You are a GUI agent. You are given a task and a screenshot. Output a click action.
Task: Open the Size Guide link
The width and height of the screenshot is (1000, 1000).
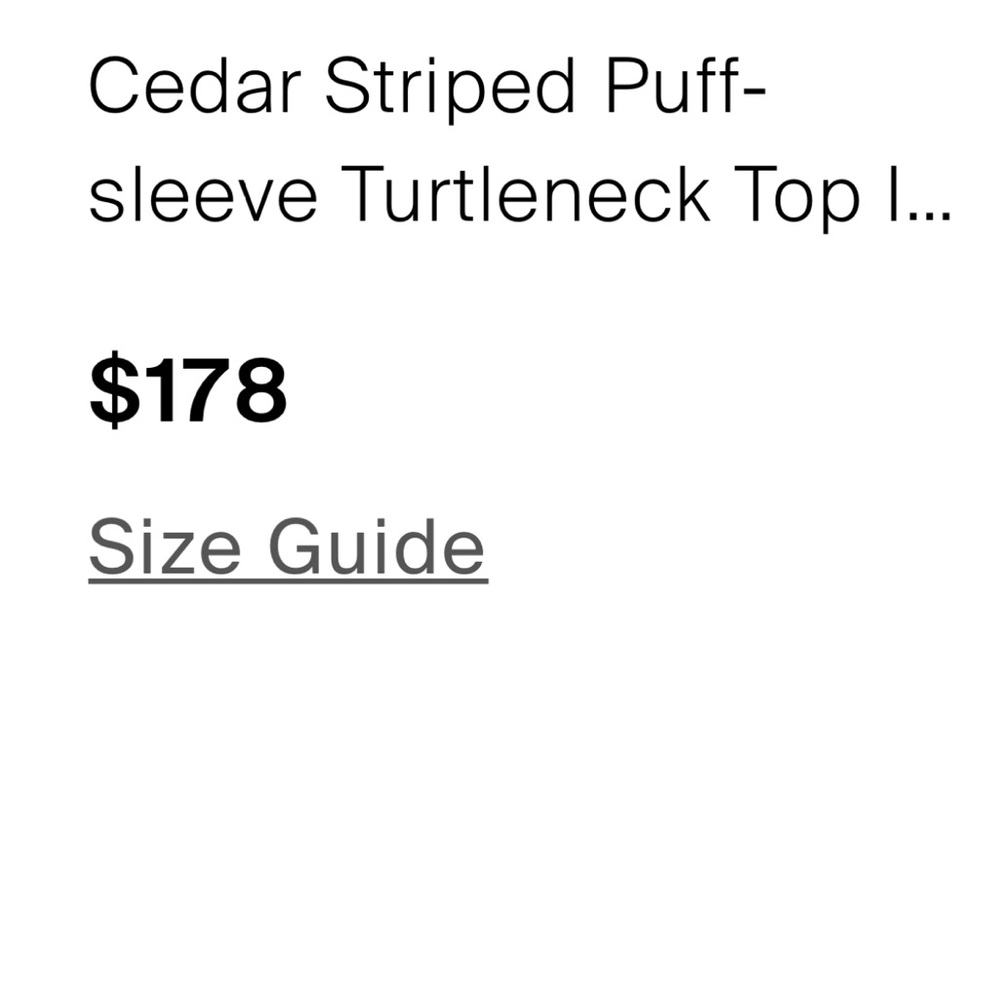(x=287, y=547)
